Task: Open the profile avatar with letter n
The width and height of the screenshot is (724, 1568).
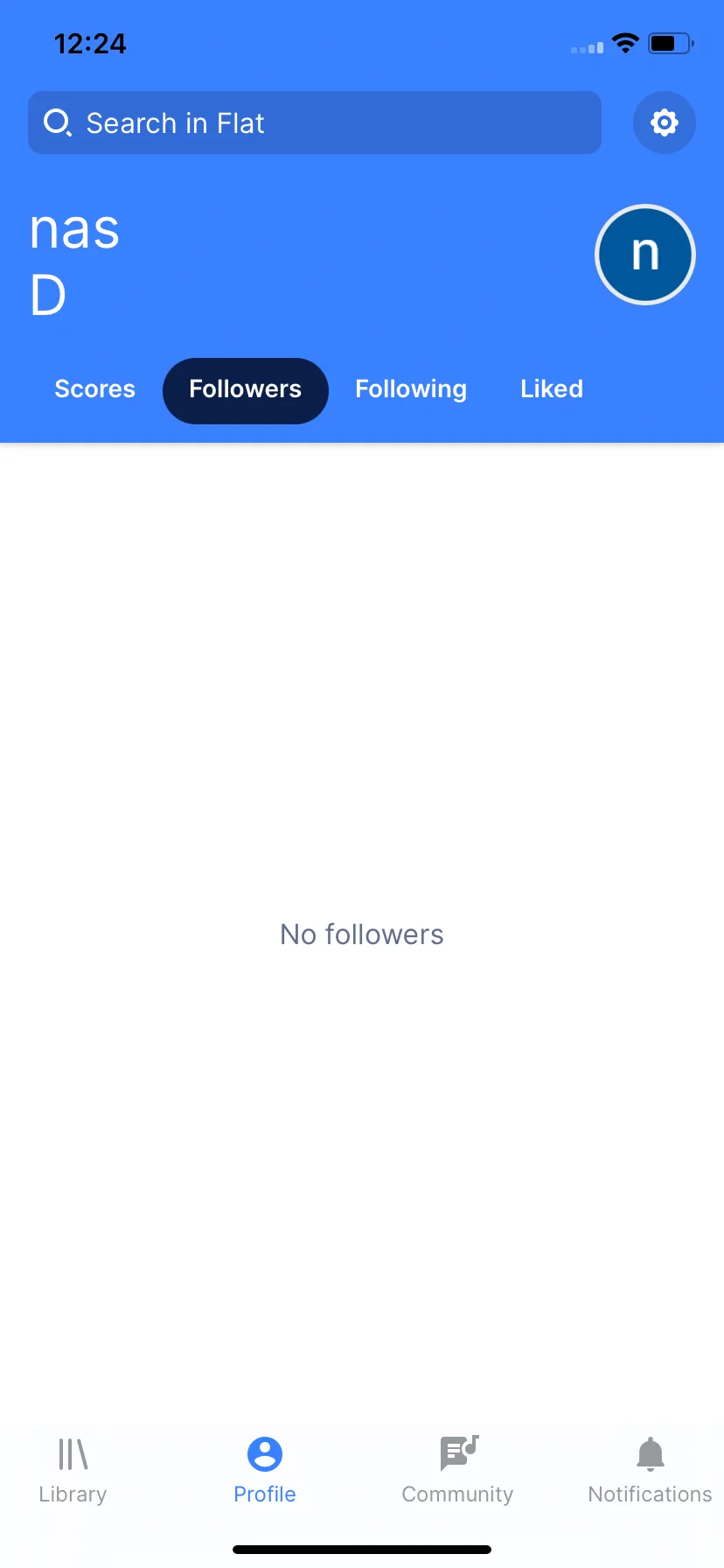Action: (x=645, y=255)
